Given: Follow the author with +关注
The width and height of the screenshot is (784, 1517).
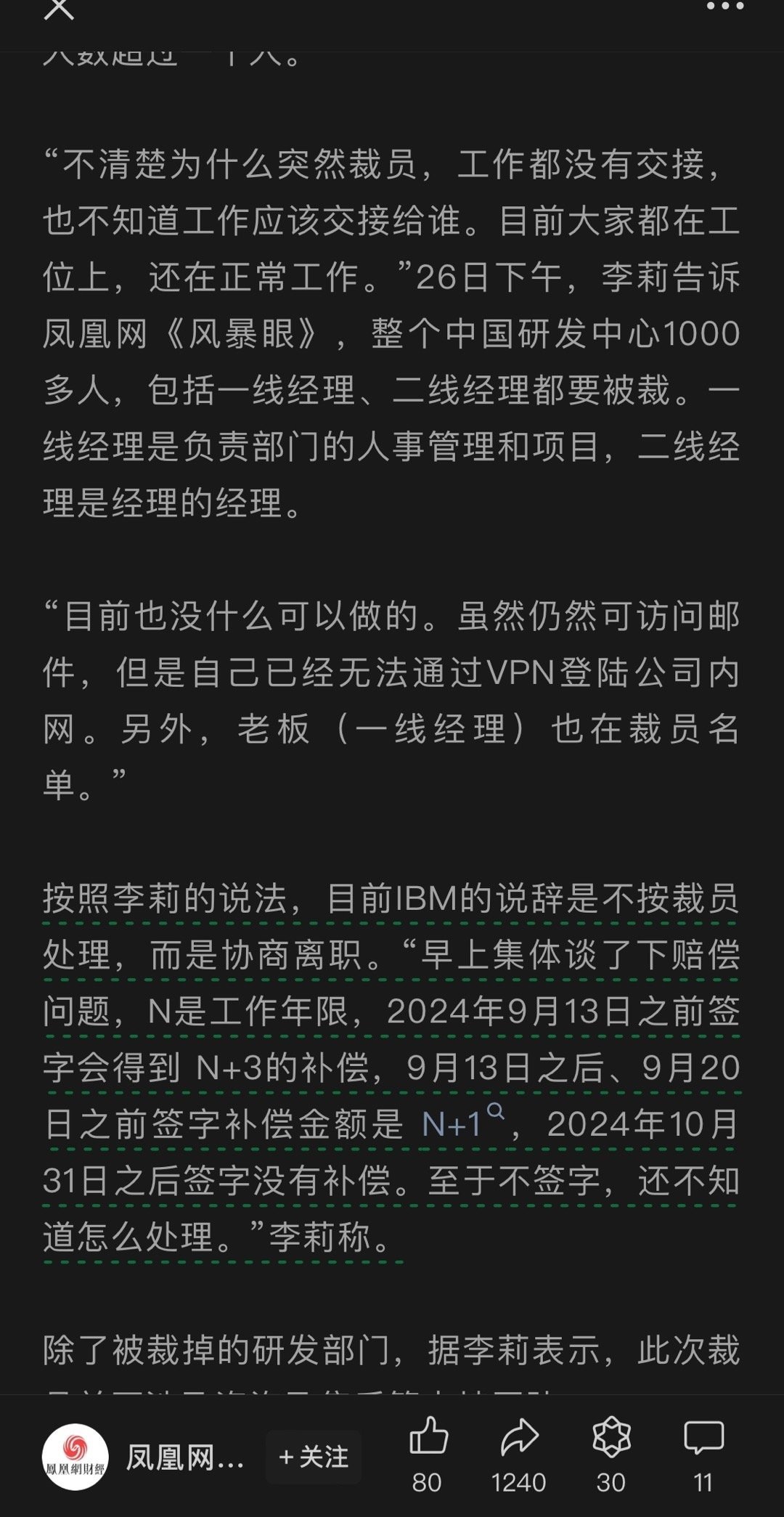Looking at the screenshot, I should (314, 1457).
